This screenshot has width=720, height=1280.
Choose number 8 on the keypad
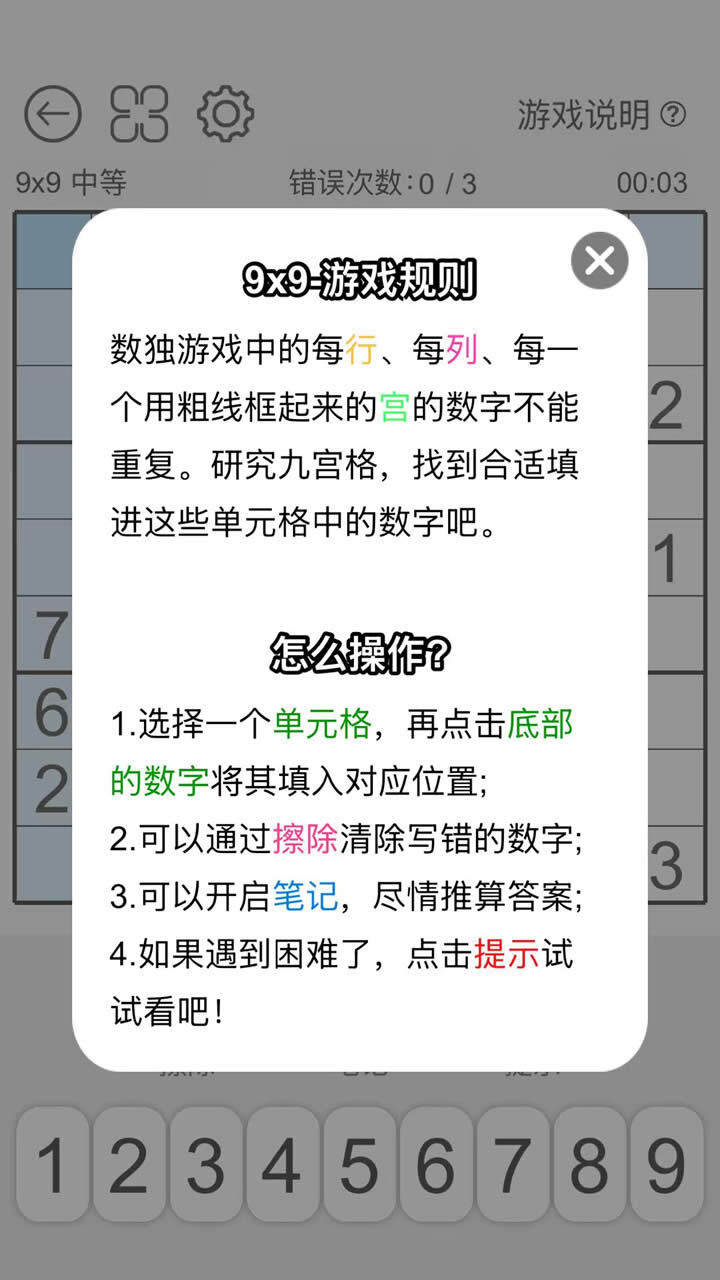tap(590, 1164)
